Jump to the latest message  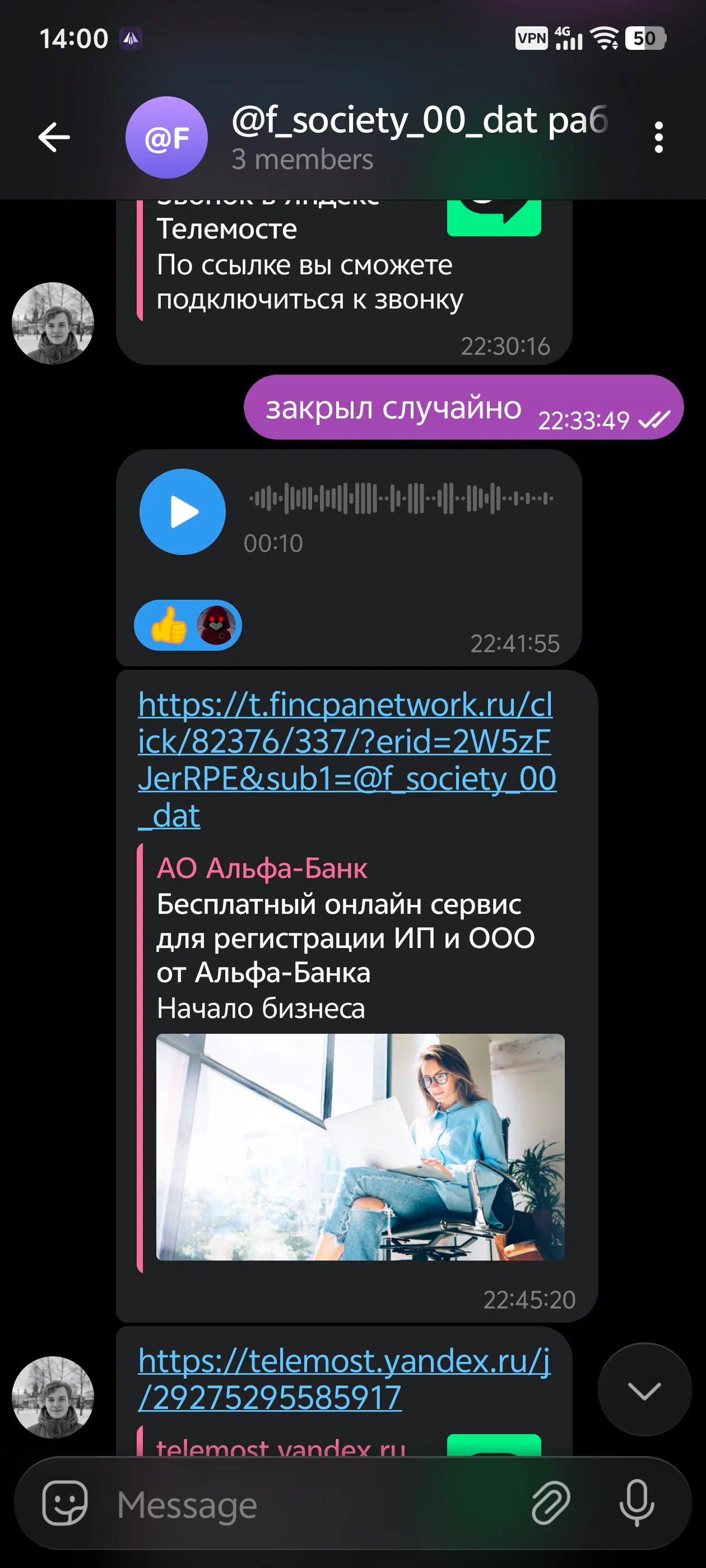644,1390
